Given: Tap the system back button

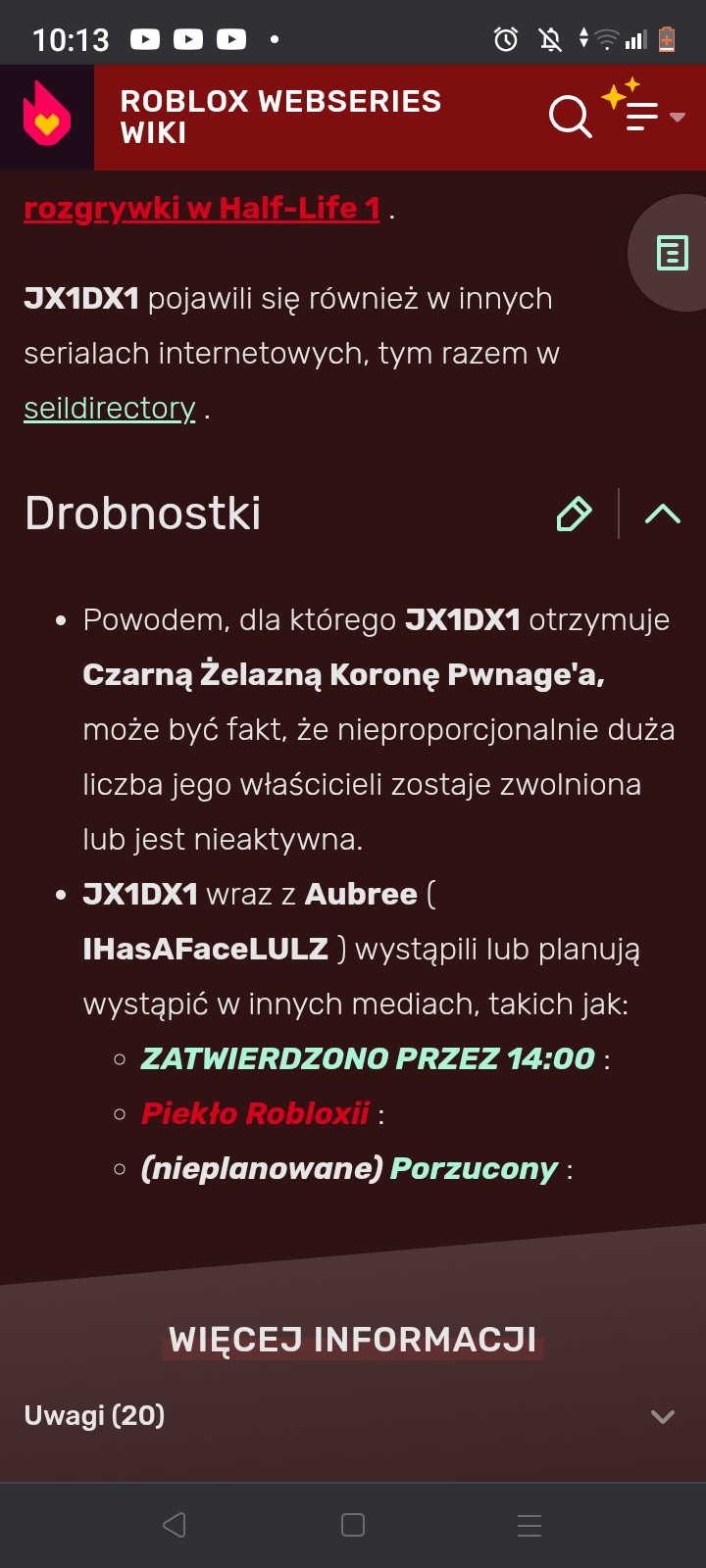Looking at the screenshot, I should click(175, 1525).
